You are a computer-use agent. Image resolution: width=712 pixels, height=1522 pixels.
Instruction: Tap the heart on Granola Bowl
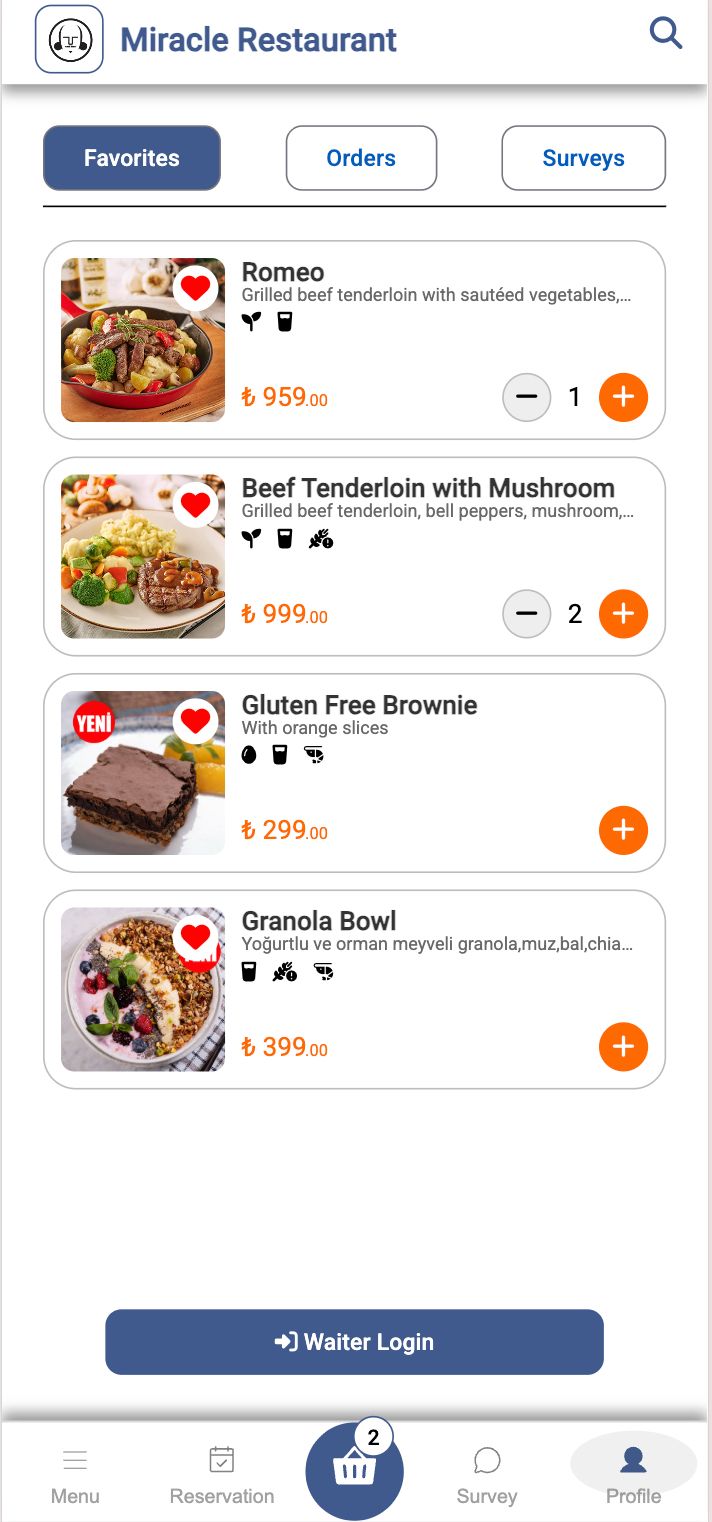[x=196, y=938]
